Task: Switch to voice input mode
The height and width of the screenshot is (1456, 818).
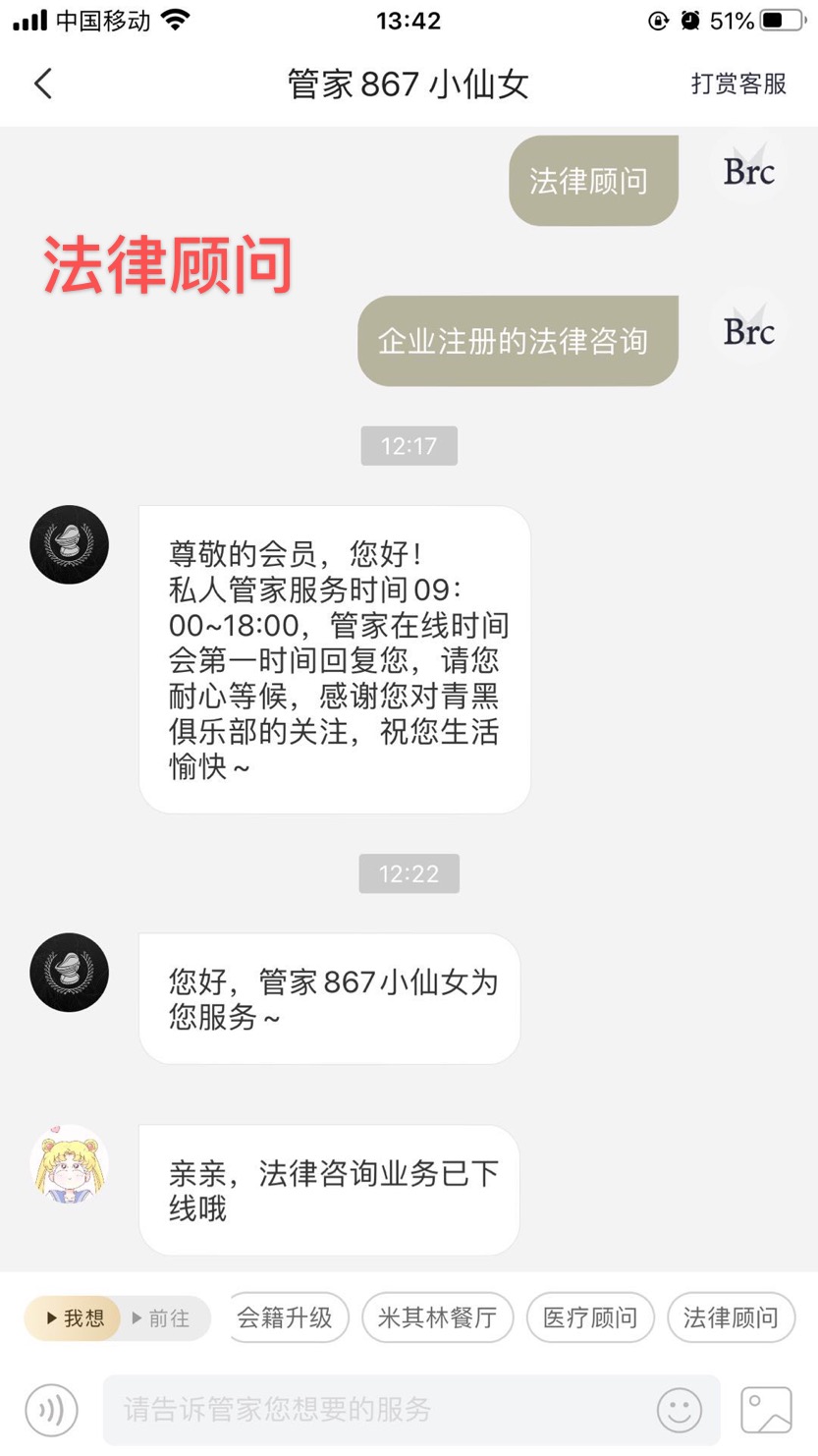Action: tap(51, 1410)
